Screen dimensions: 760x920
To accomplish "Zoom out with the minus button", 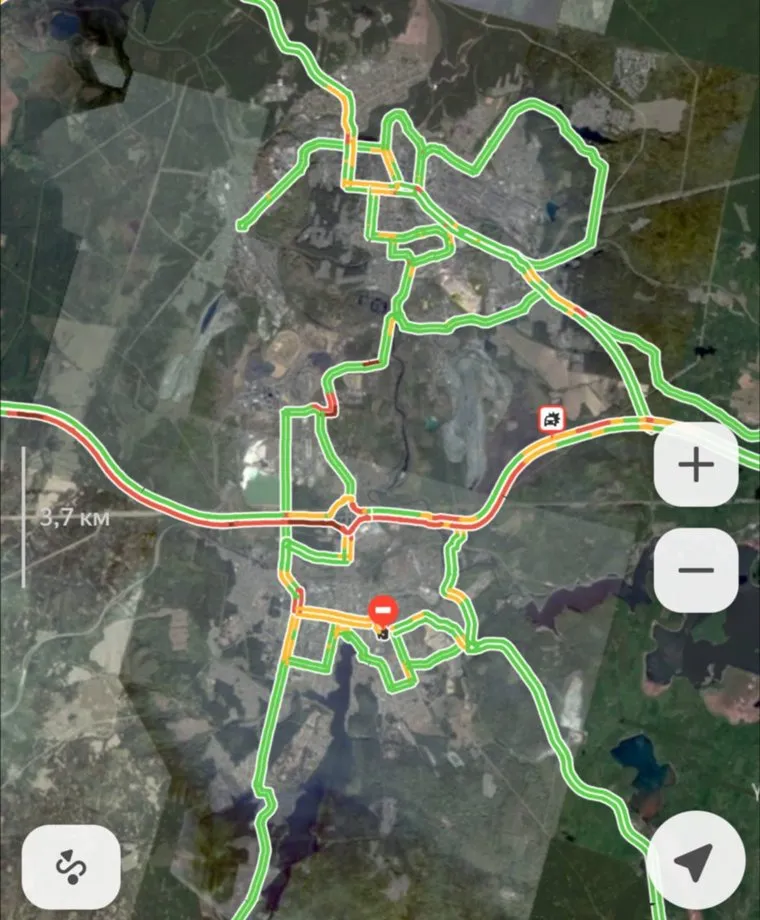I will [x=696, y=570].
